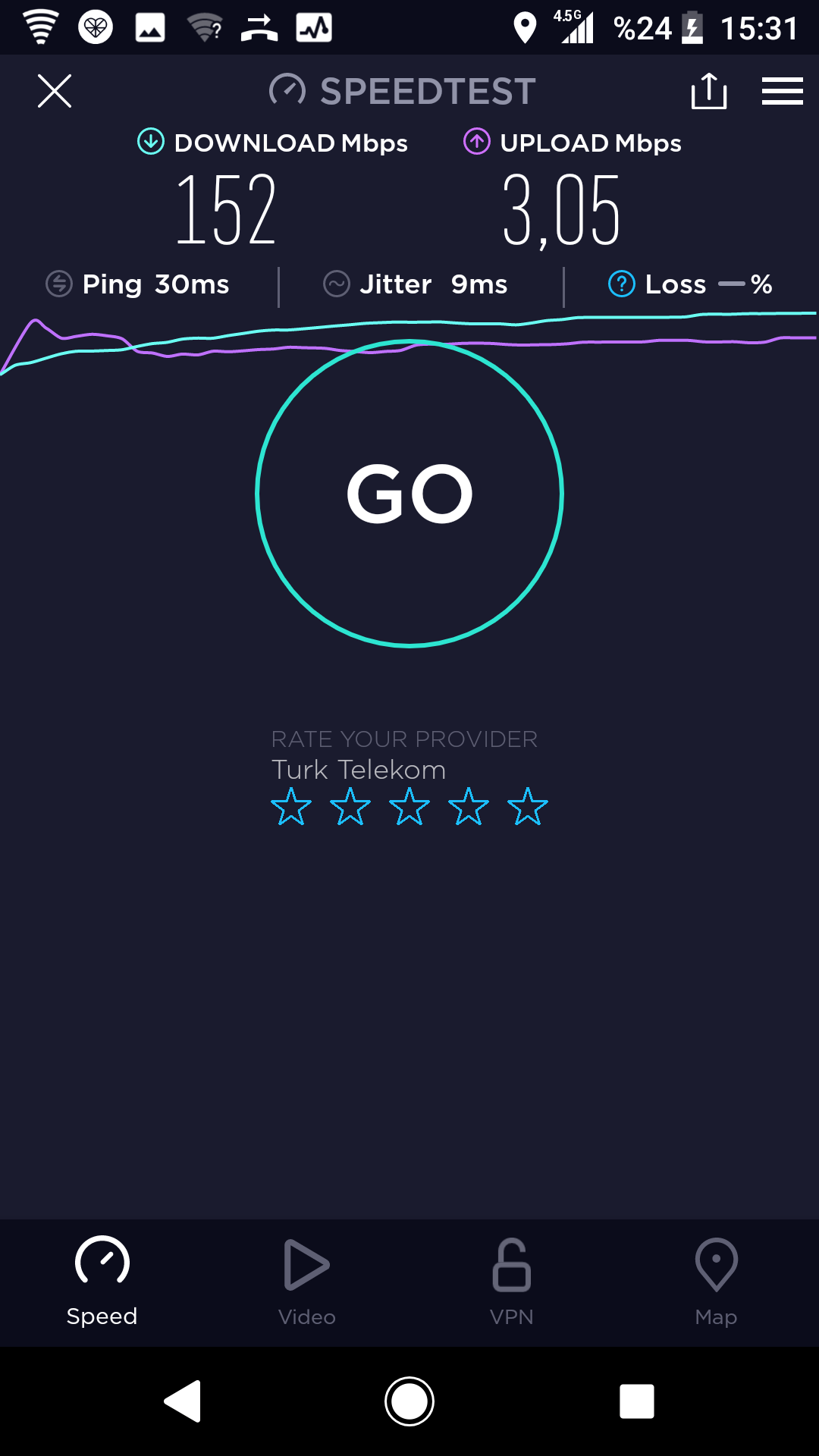Go to the home screen
819x1456 pixels.
(x=409, y=1401)
